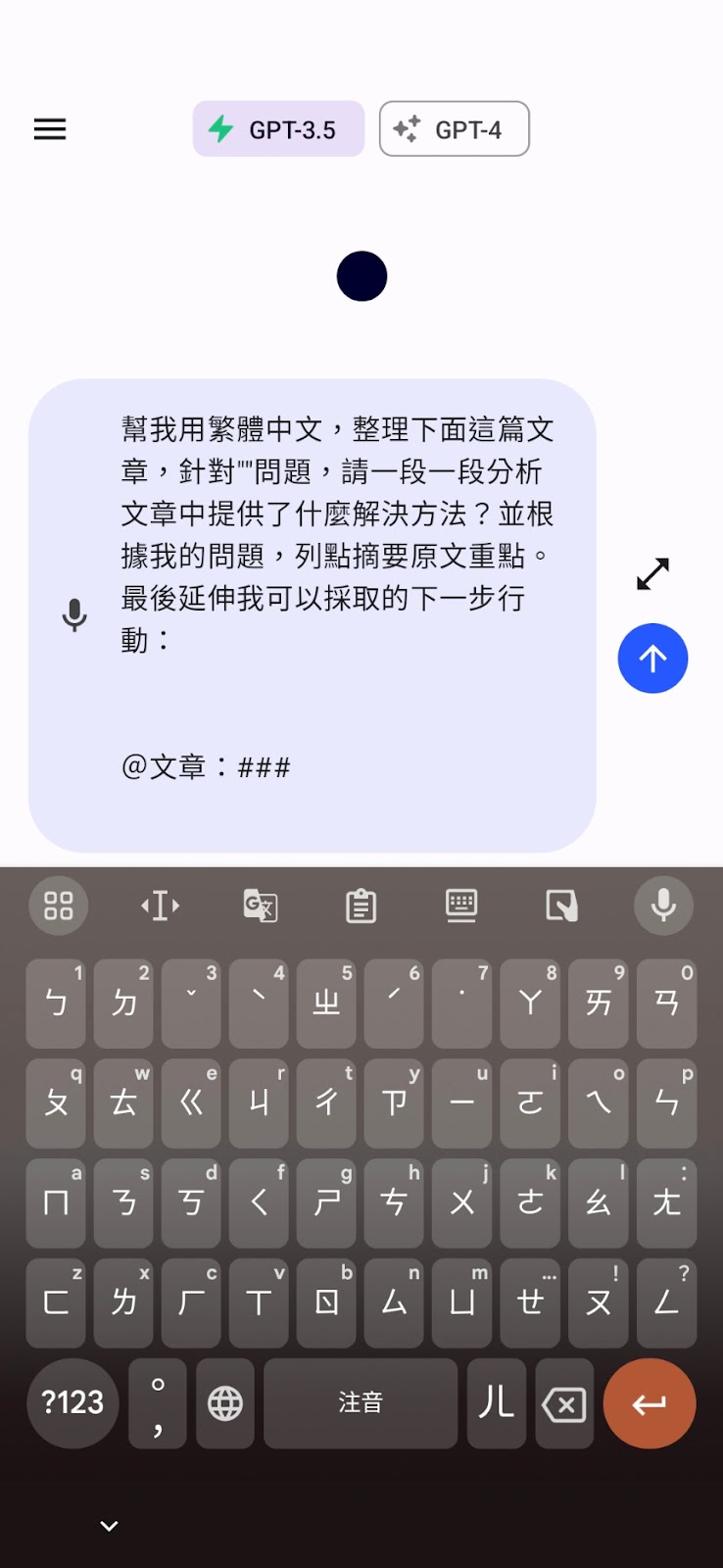Delete a character with backspace key
723x1568 pixels.
[564, 1403]
